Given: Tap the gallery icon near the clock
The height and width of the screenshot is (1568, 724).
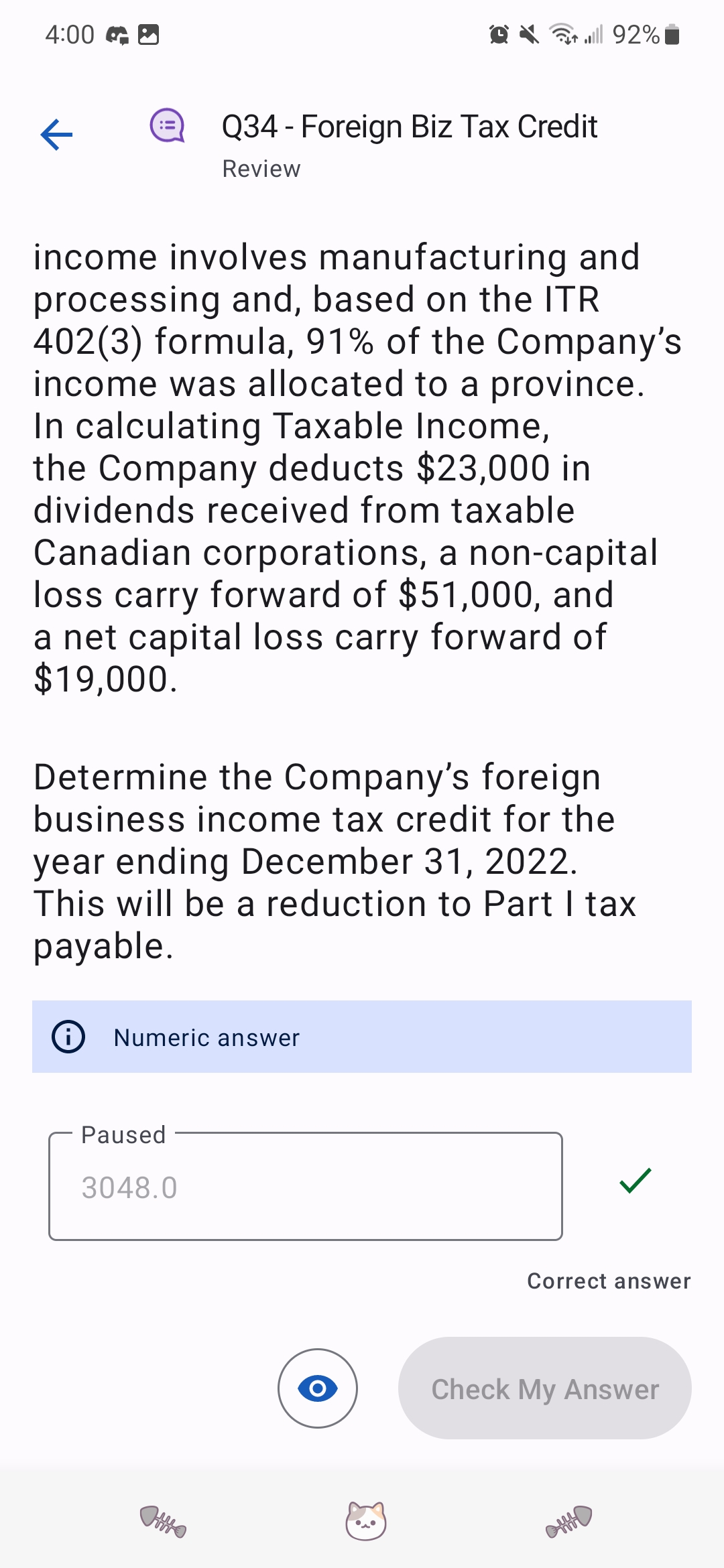Looking at the screenshot, I should tap(149, 35).
